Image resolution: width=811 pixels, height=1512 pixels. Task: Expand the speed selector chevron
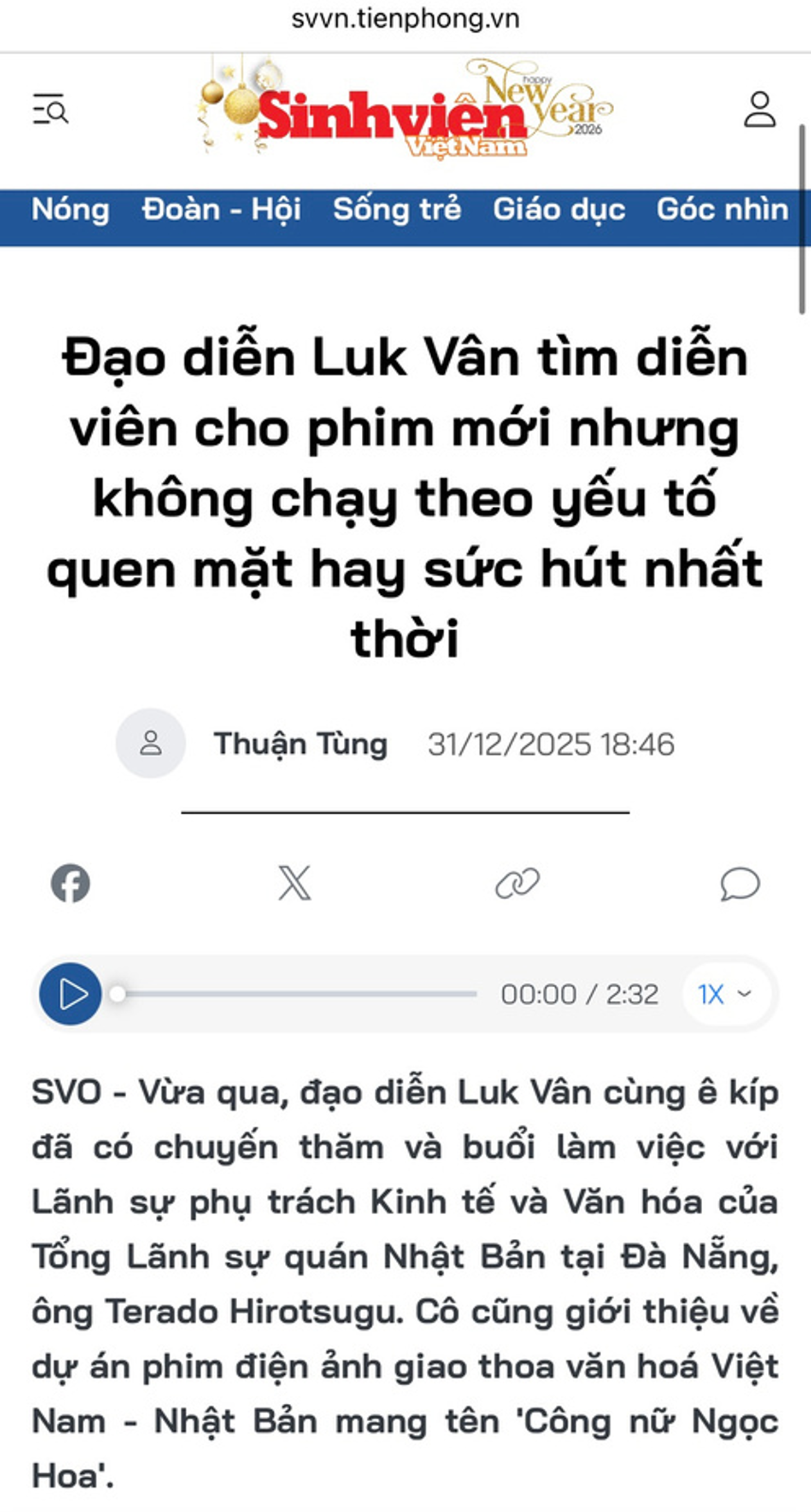coord(743,993)
